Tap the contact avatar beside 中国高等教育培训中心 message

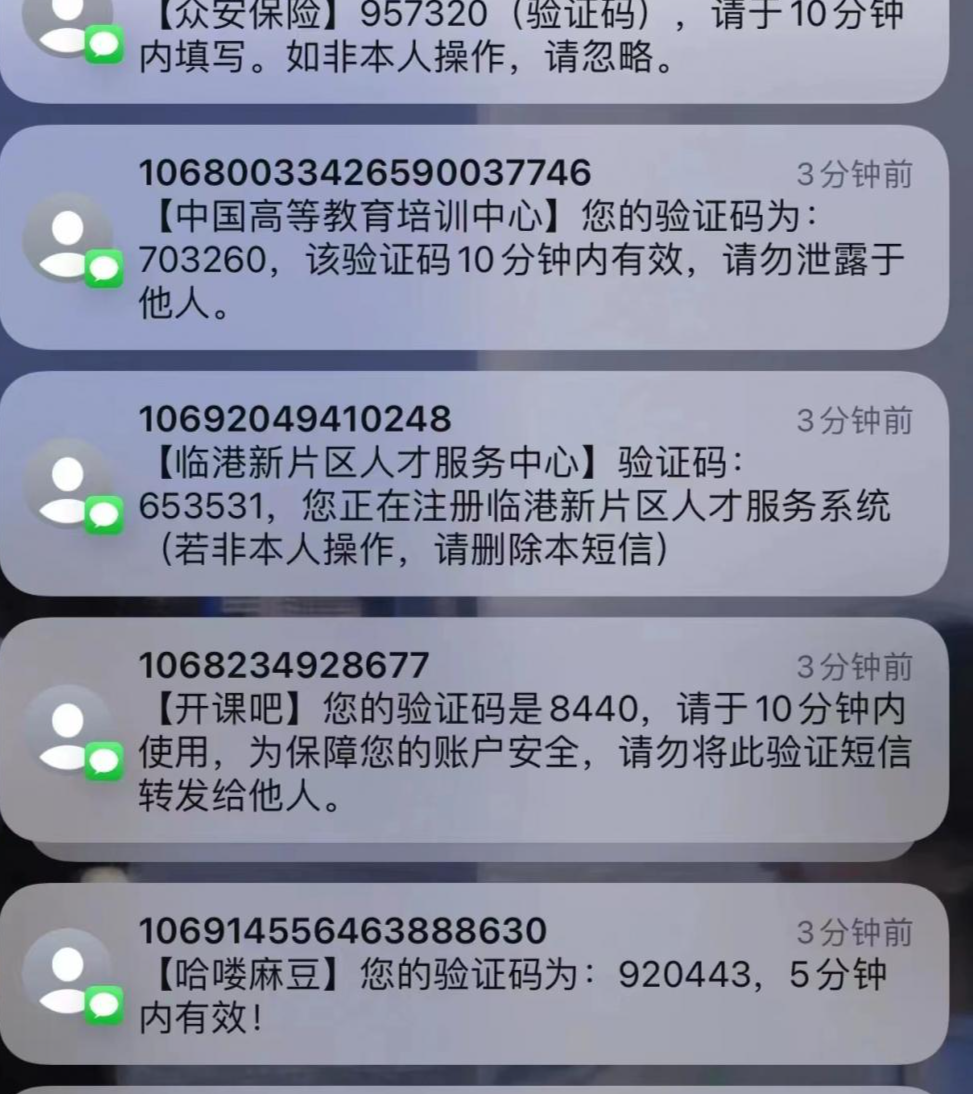point(70,240)
